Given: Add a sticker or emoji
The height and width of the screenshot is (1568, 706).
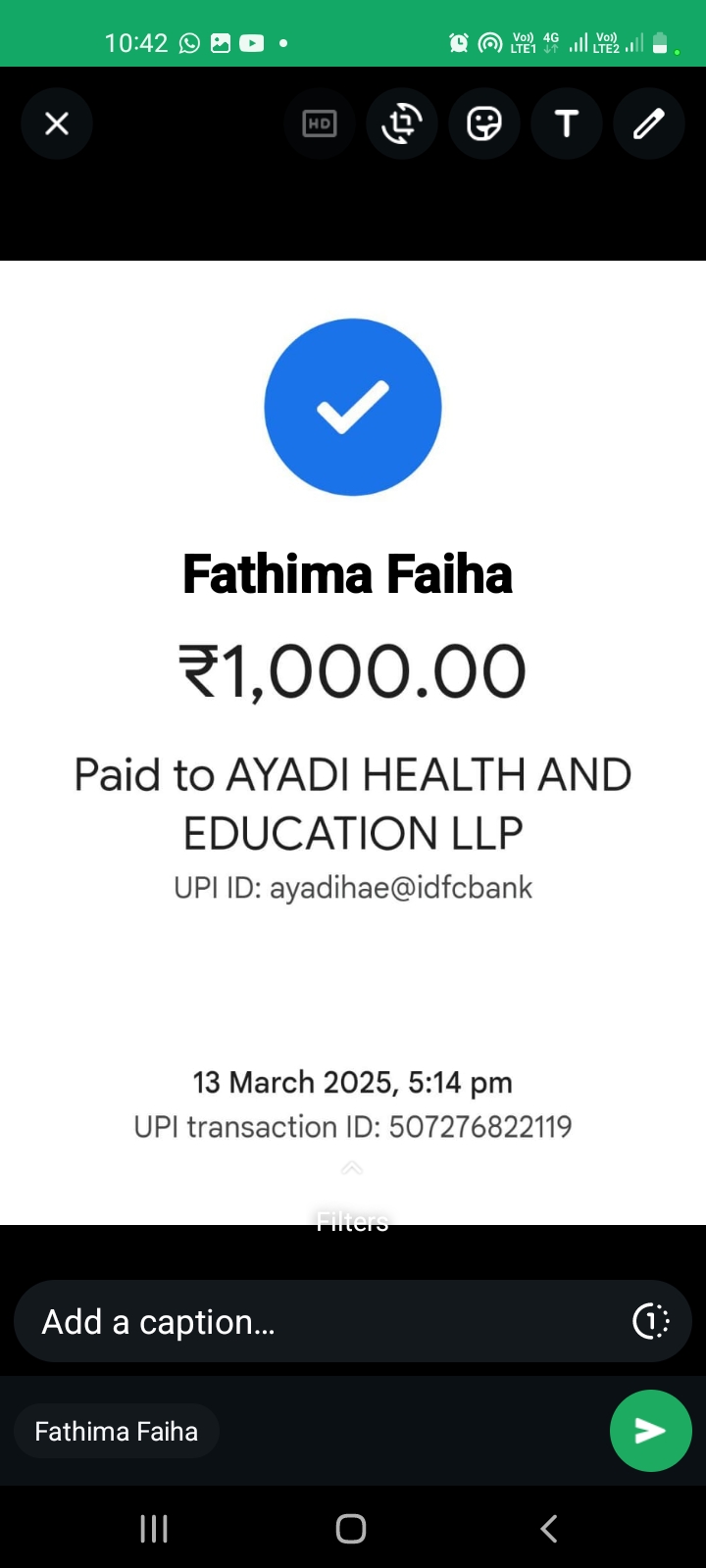Looking at the screenshot, I should tap(484, 123).
